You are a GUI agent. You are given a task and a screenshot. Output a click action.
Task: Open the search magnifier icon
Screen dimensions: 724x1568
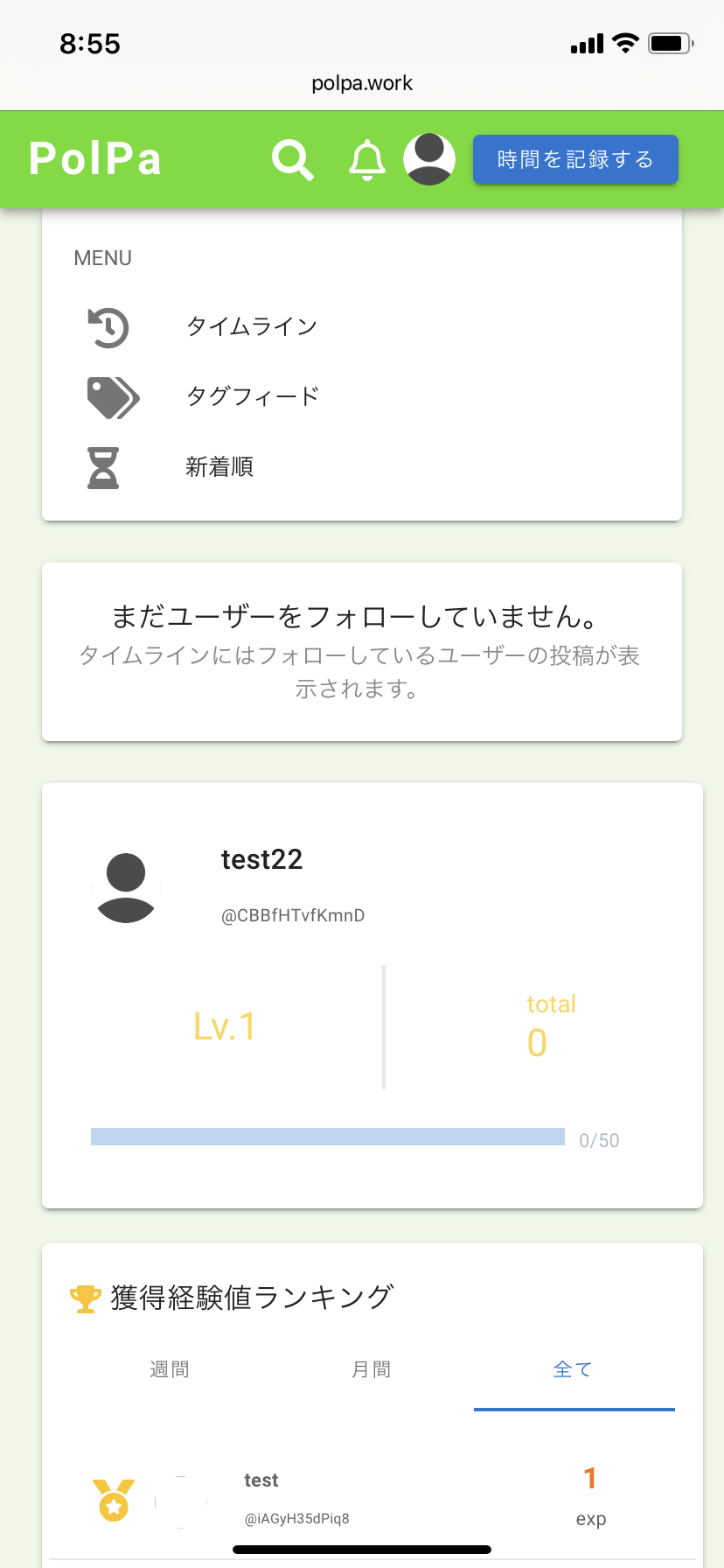click(292, 160)
